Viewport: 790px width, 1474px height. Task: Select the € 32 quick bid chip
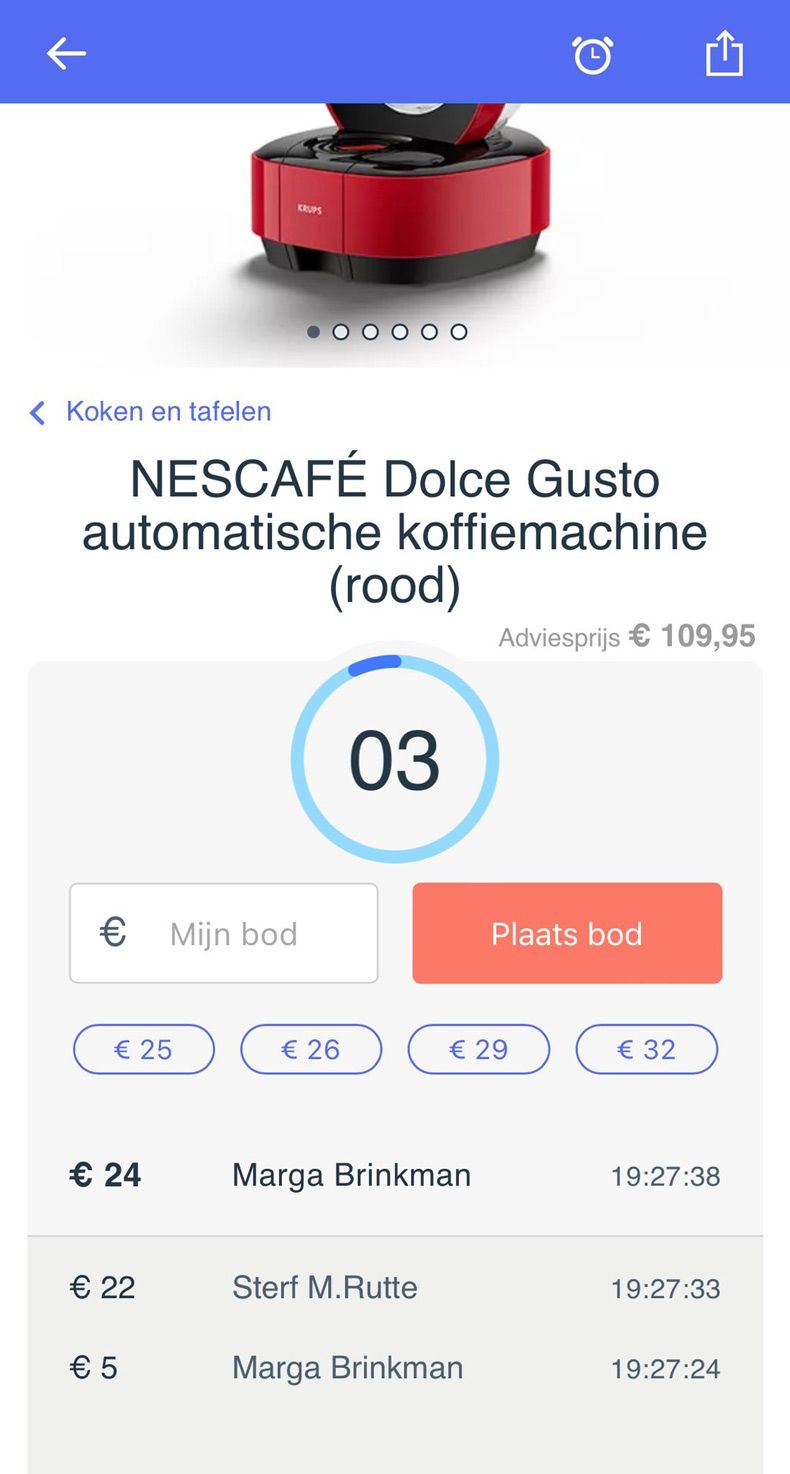click(x=646, y=1049)
